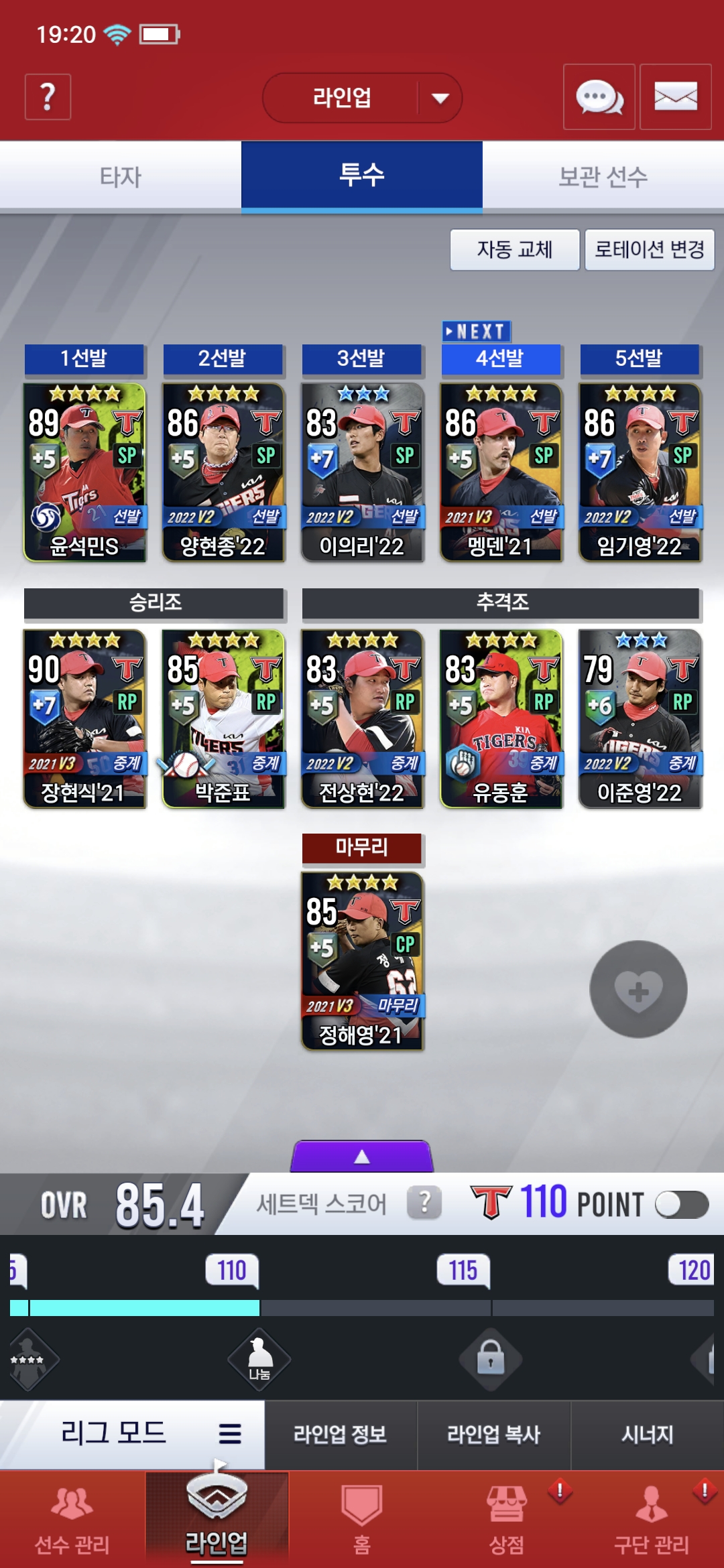Open the chat speech bubble icon
Image resolution: width=724 pixels, height=1568 pixels.
point(599,97)
